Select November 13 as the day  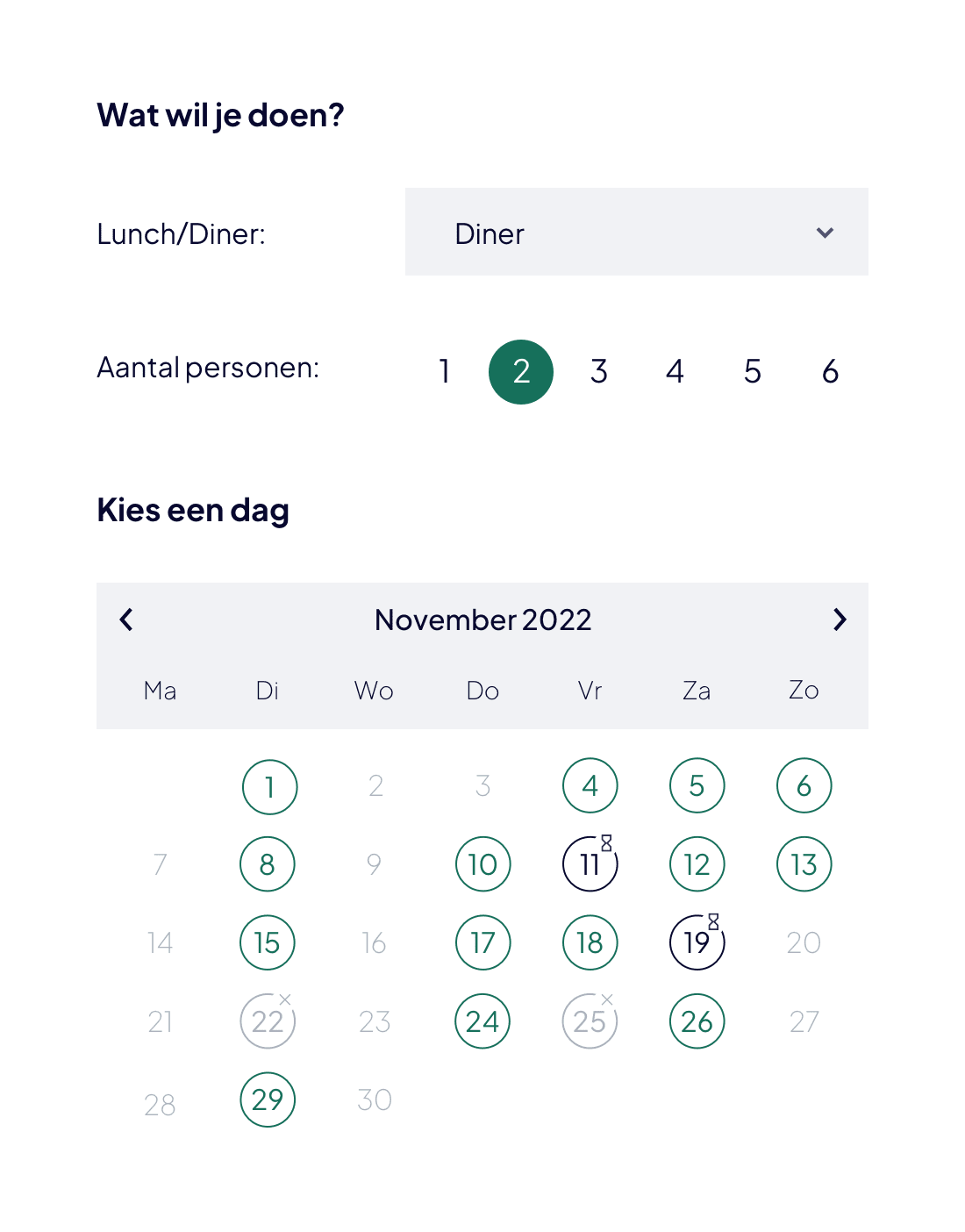click(804, 864)
